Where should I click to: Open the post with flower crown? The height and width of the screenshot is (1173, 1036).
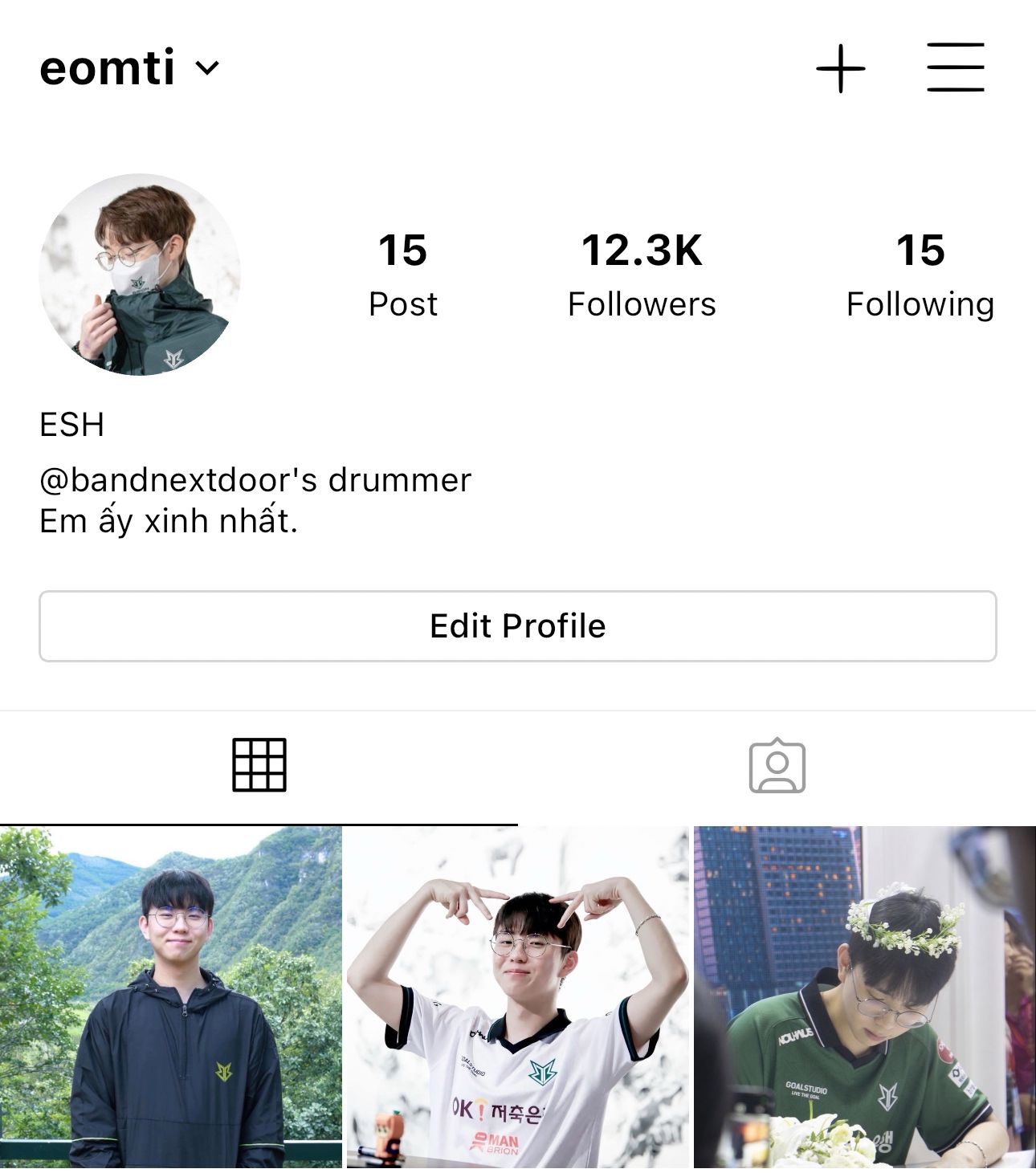tap(865, 997)
